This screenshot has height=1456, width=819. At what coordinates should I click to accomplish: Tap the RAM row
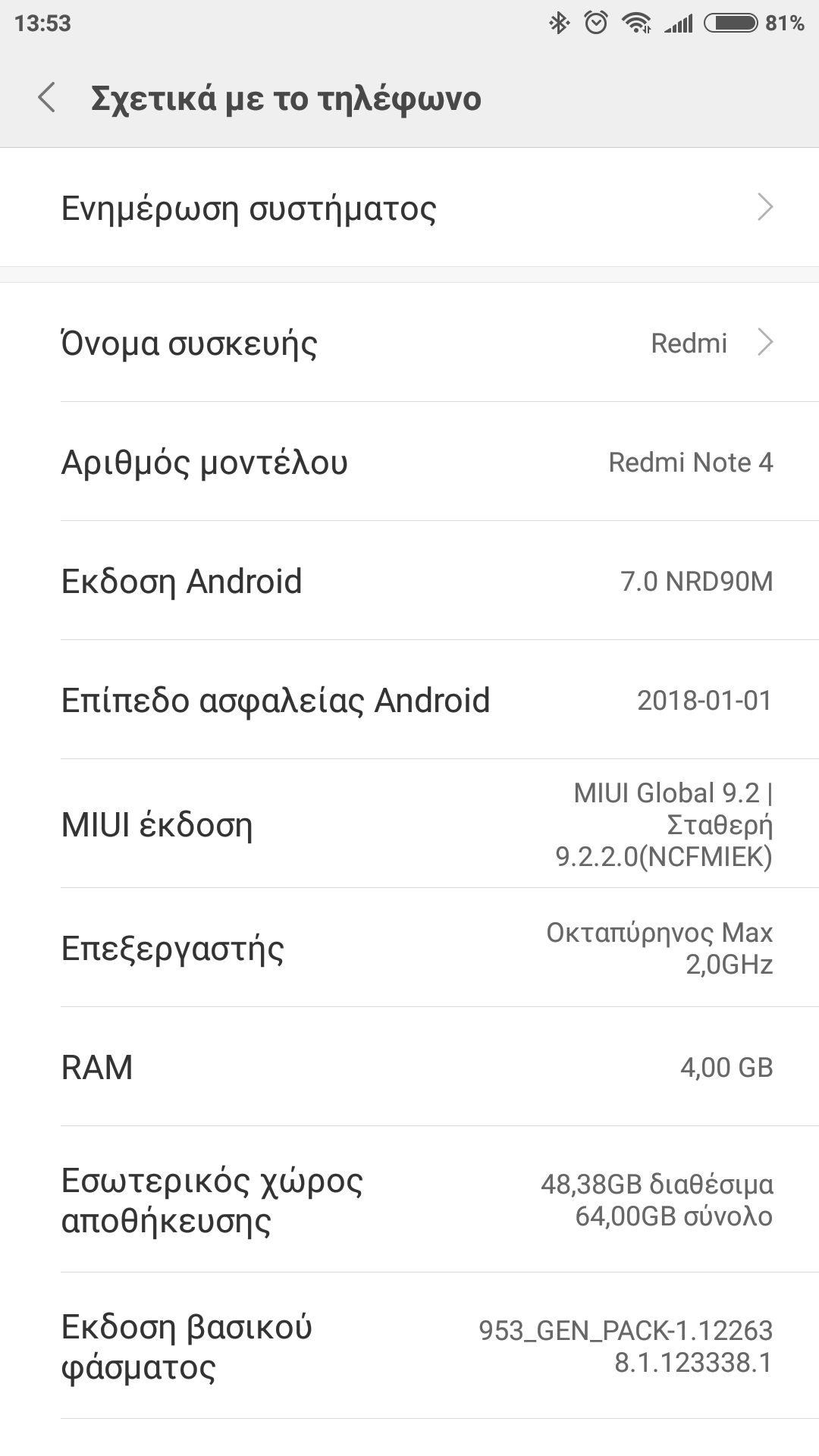pyautogui.click(x=409, y=1067)
